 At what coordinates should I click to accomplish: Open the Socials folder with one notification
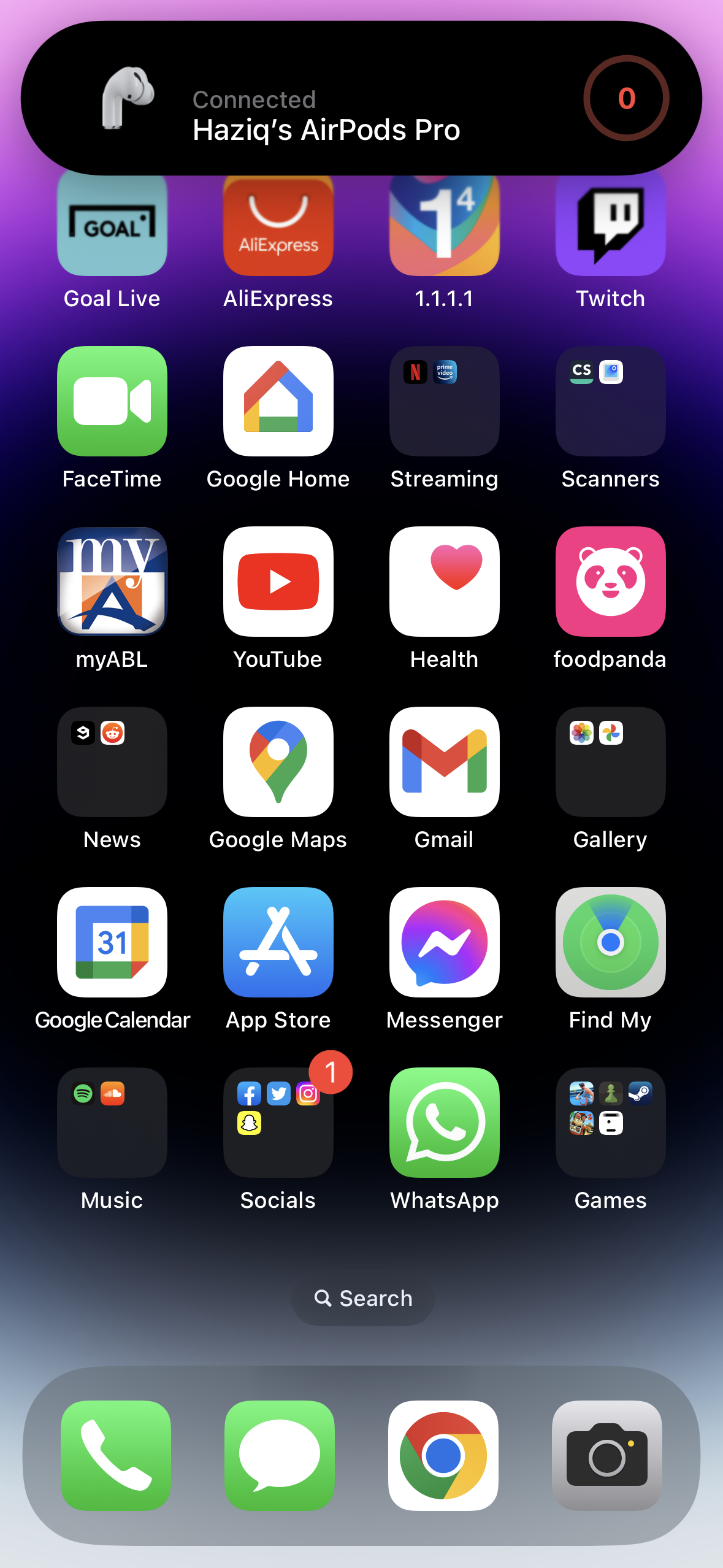278,1123
